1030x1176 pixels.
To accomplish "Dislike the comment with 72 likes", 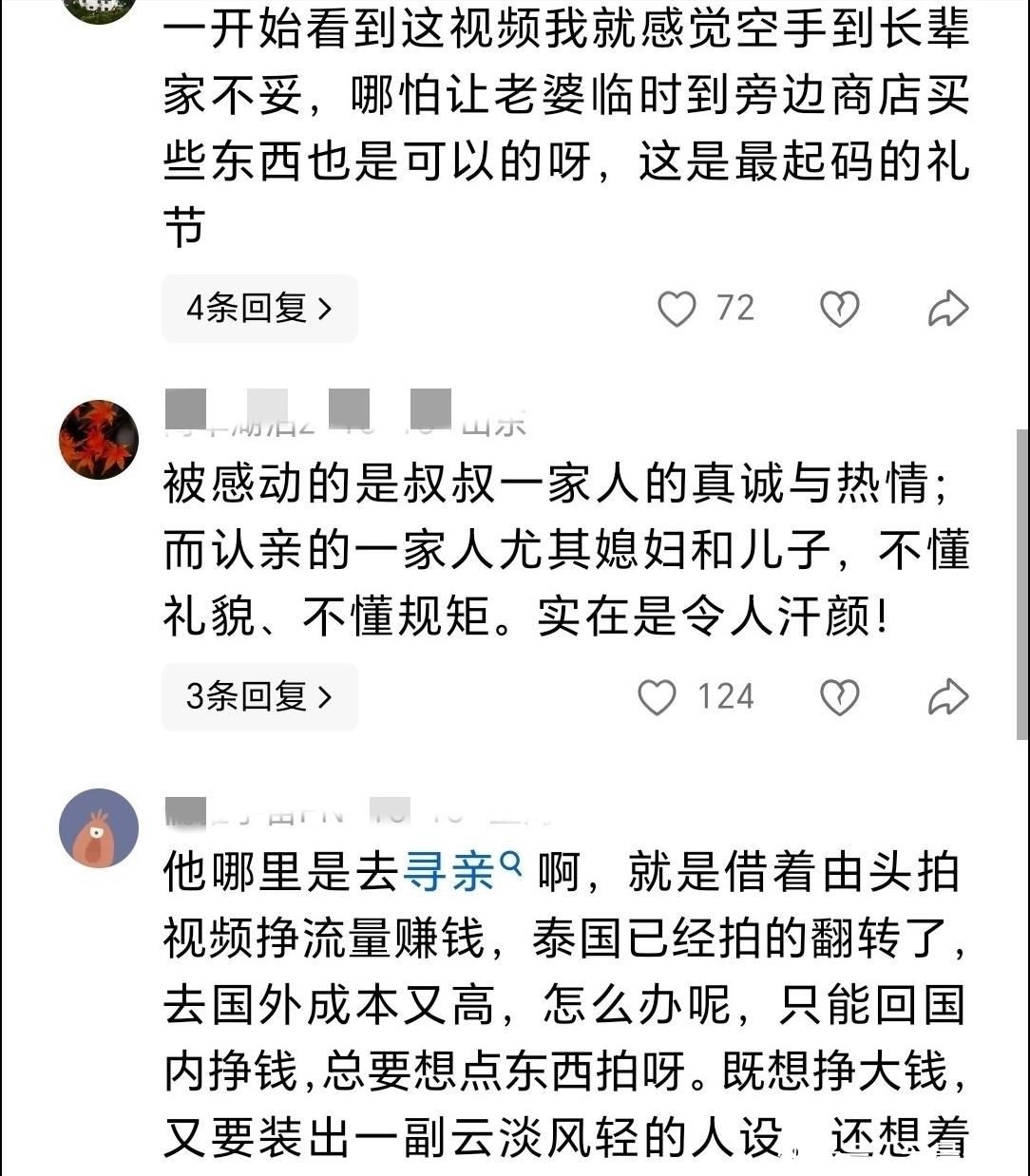I will point(839,309).
